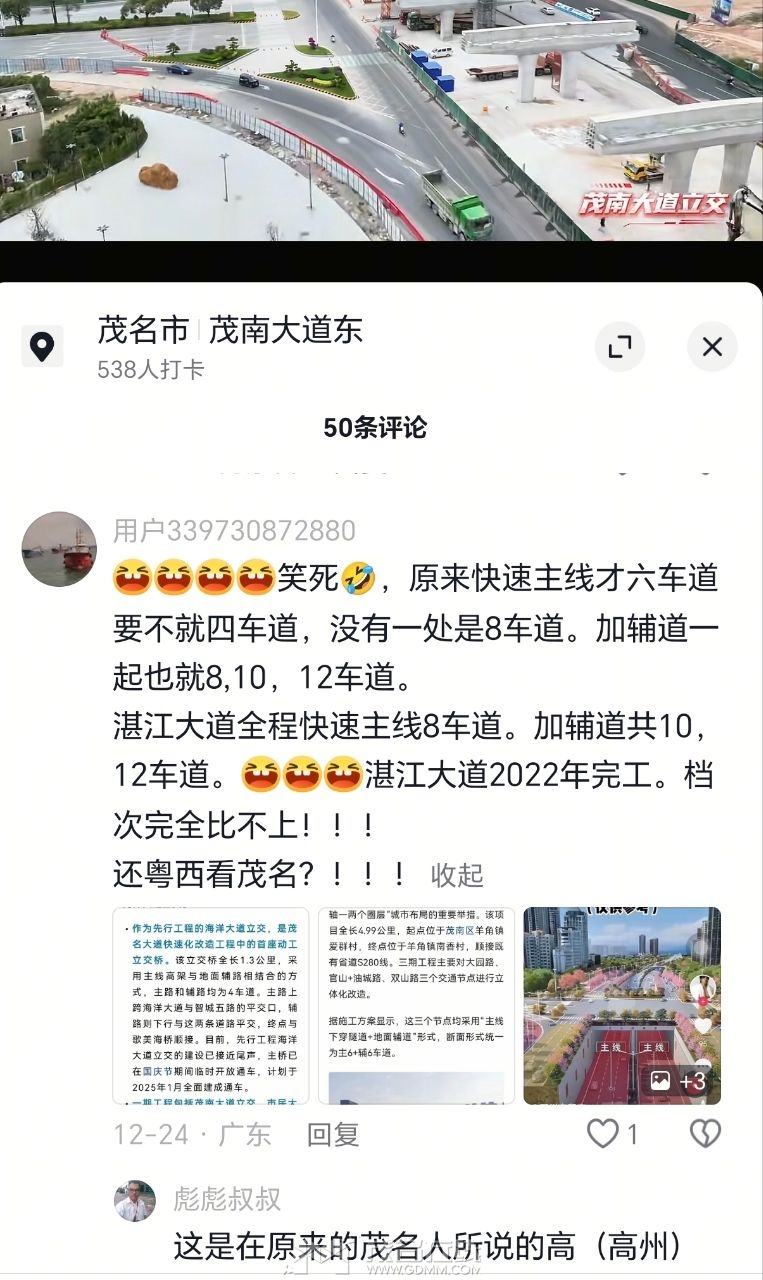Close the comments panel
The height and width of the screenshot is (1280, 763).
pyautogui.click(x=712, y=347)
